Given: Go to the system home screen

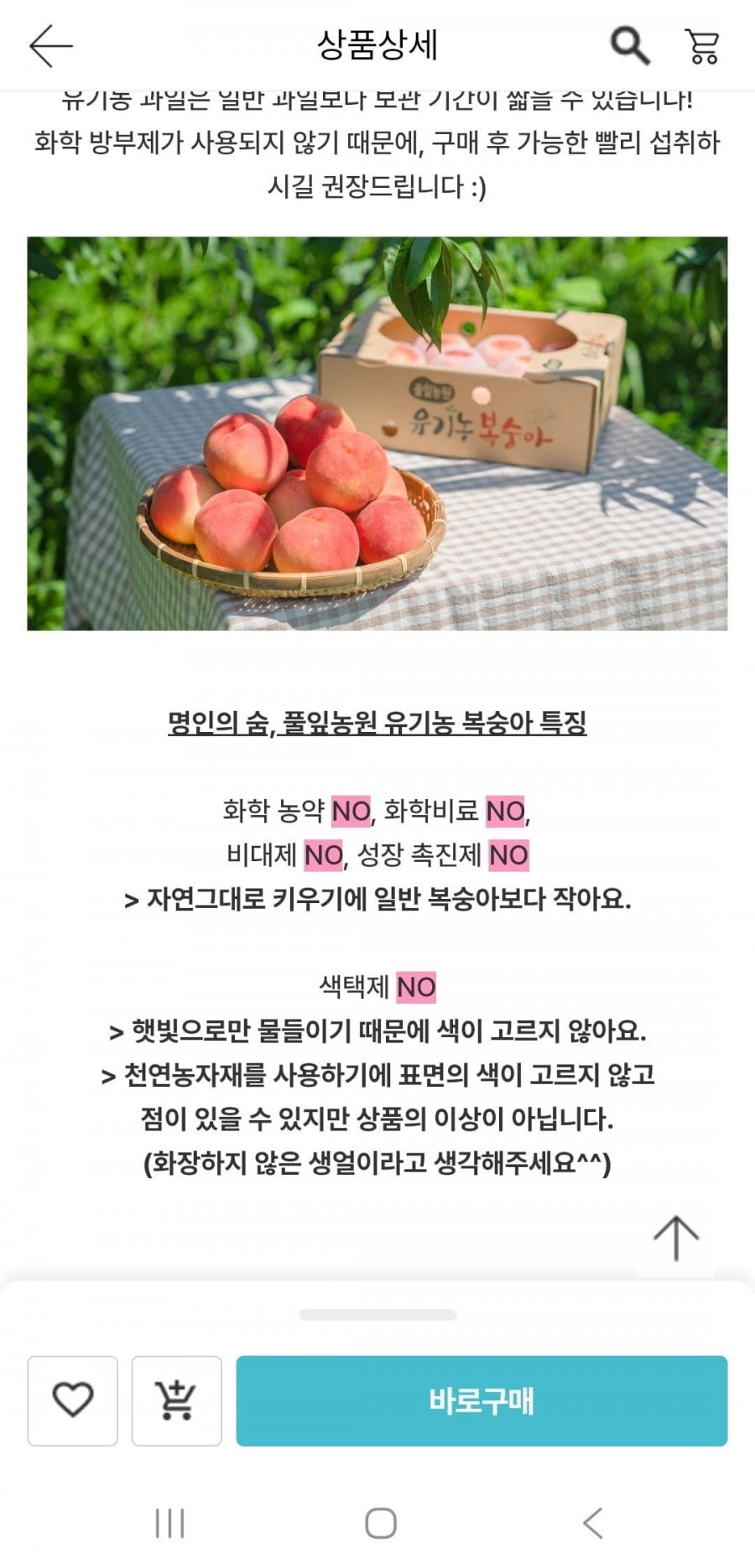Looking at the screenshot, I should coord(381,1523).
